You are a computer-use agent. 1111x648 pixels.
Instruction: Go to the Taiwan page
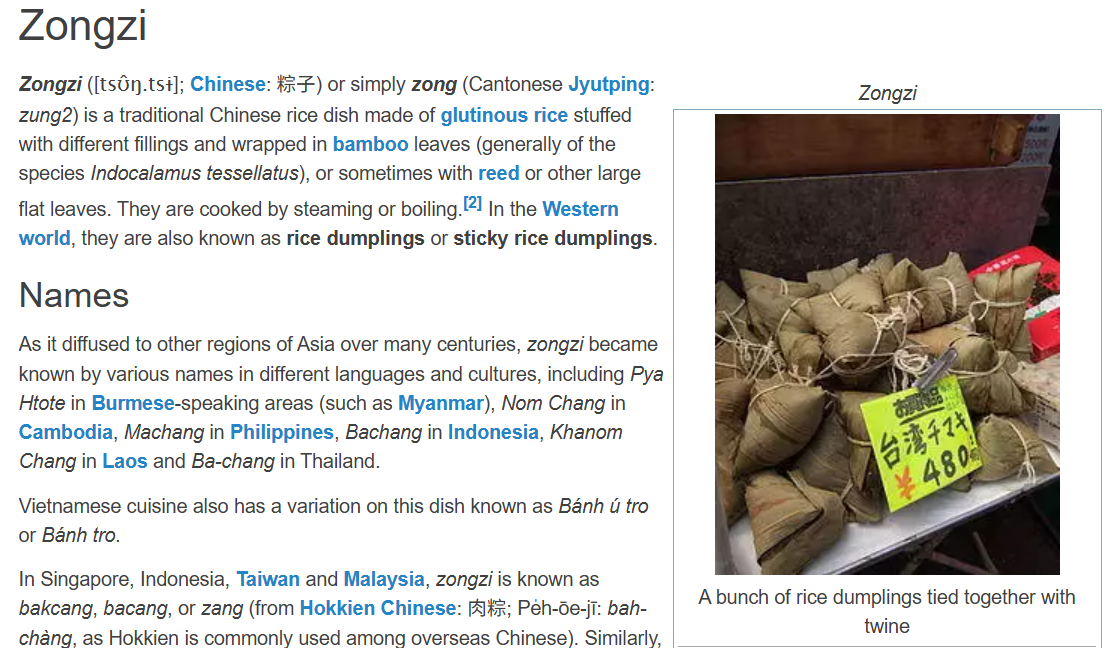point(268,579)
